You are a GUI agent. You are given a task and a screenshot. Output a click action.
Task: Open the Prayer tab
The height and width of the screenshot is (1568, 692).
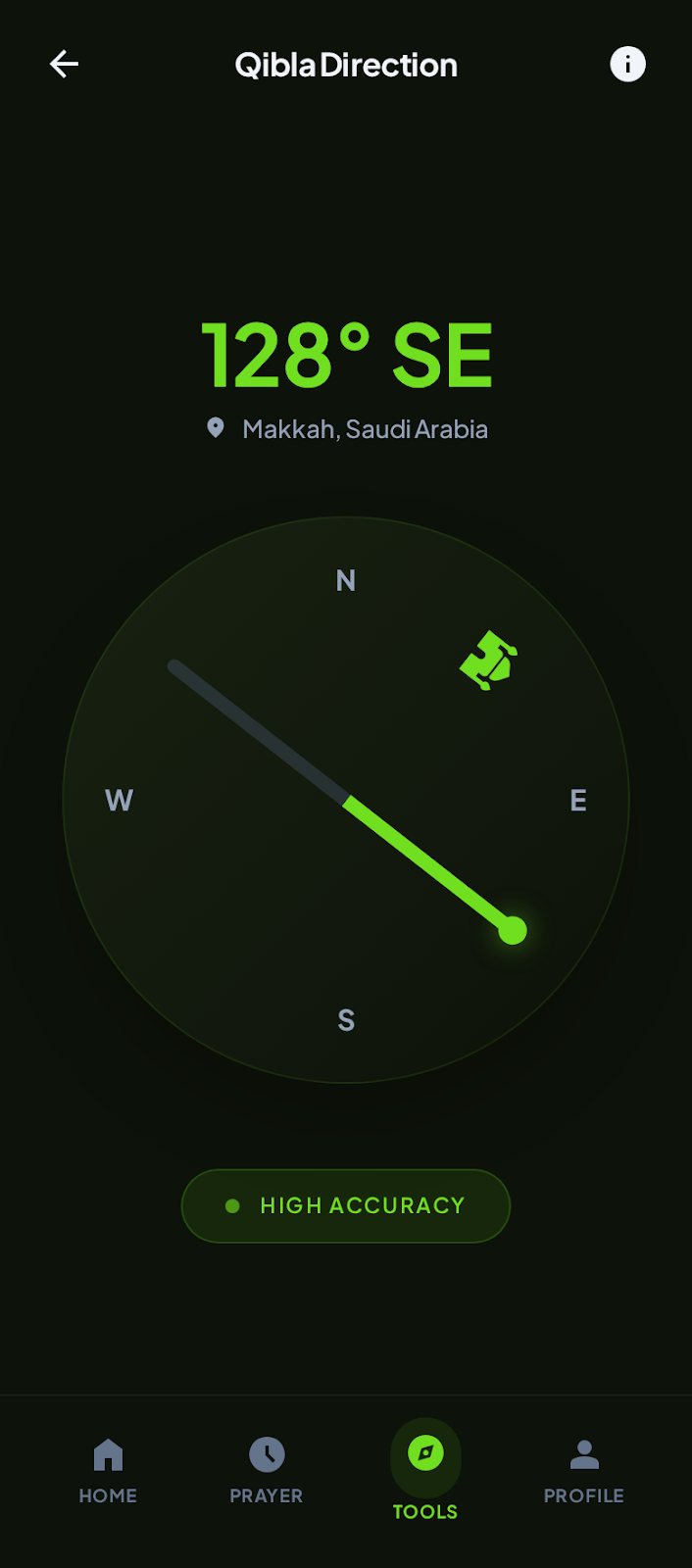coord(267,1470)
